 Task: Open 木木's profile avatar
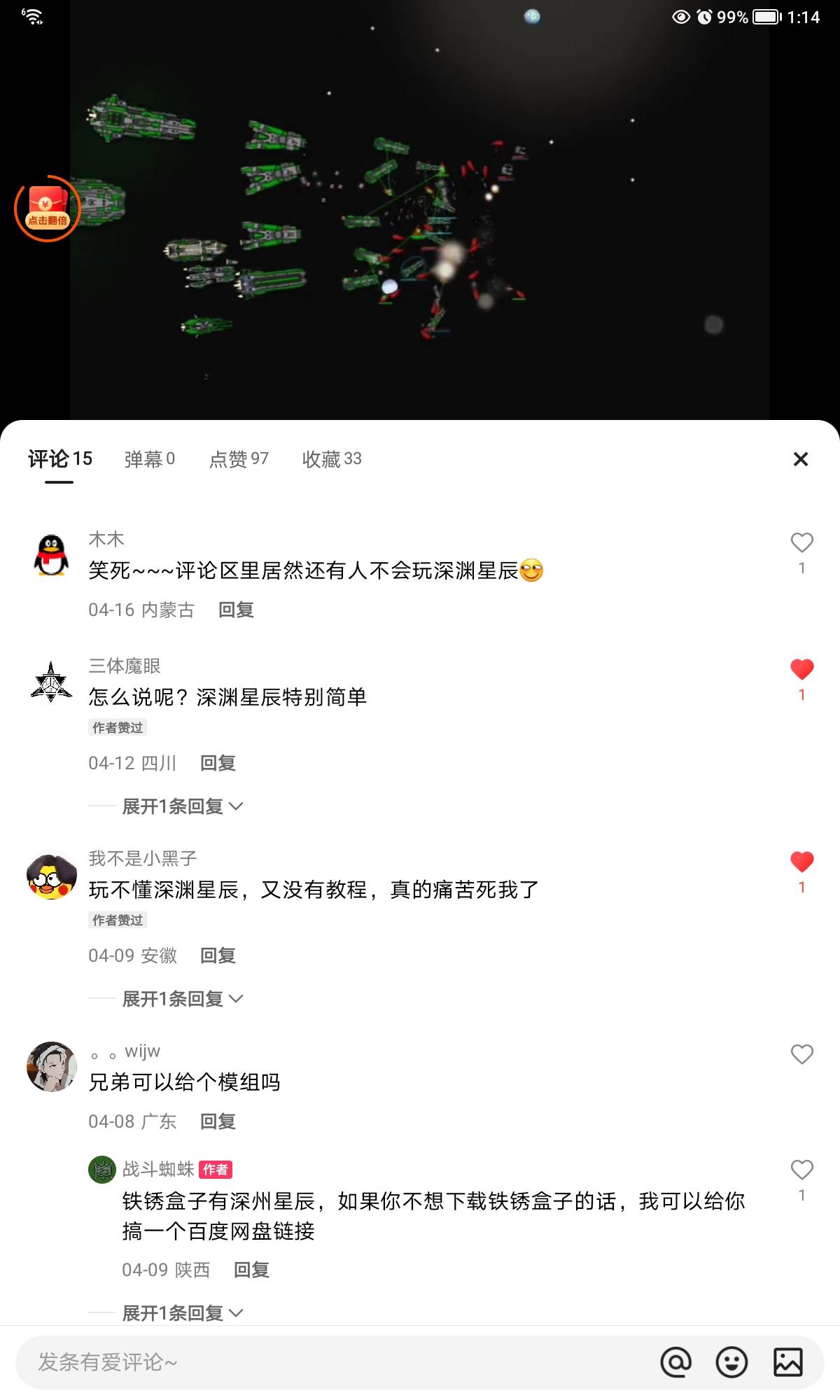[51, 555]
